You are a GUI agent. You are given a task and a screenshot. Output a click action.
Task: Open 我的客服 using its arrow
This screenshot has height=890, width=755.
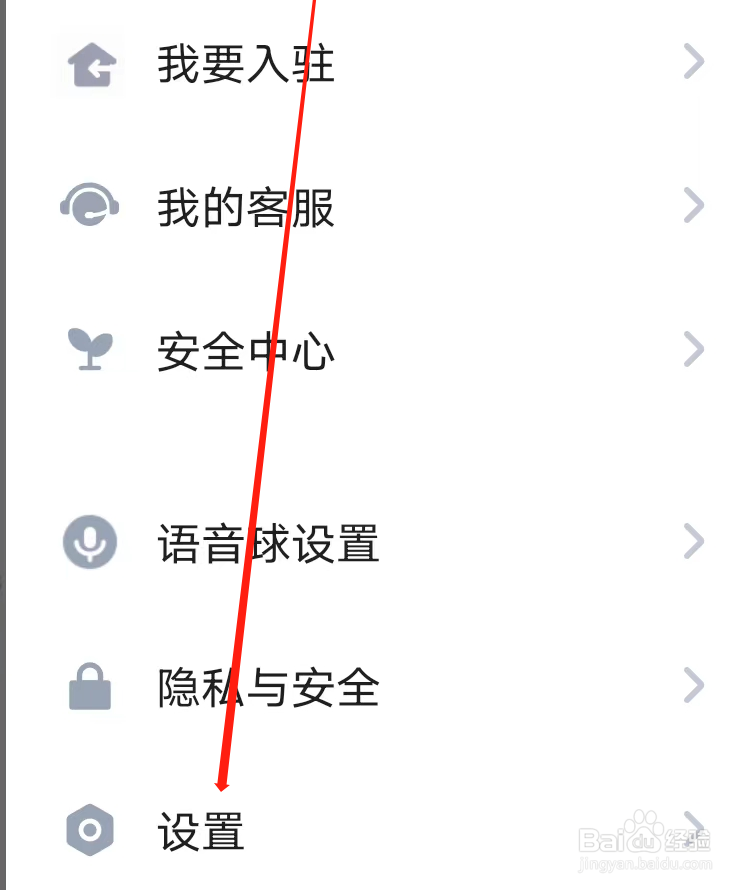coord(694,205)
